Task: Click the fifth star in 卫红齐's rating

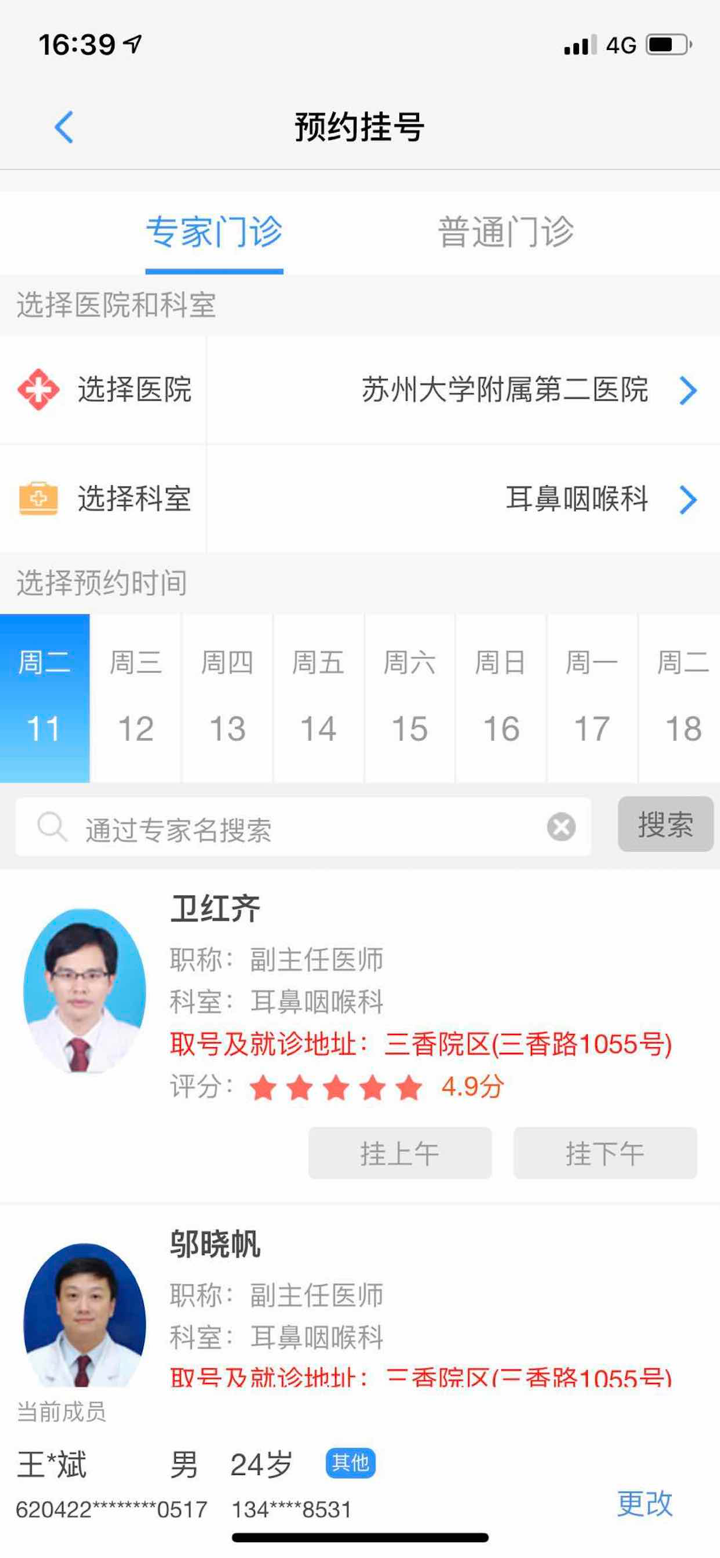Action: point(412,1087)
